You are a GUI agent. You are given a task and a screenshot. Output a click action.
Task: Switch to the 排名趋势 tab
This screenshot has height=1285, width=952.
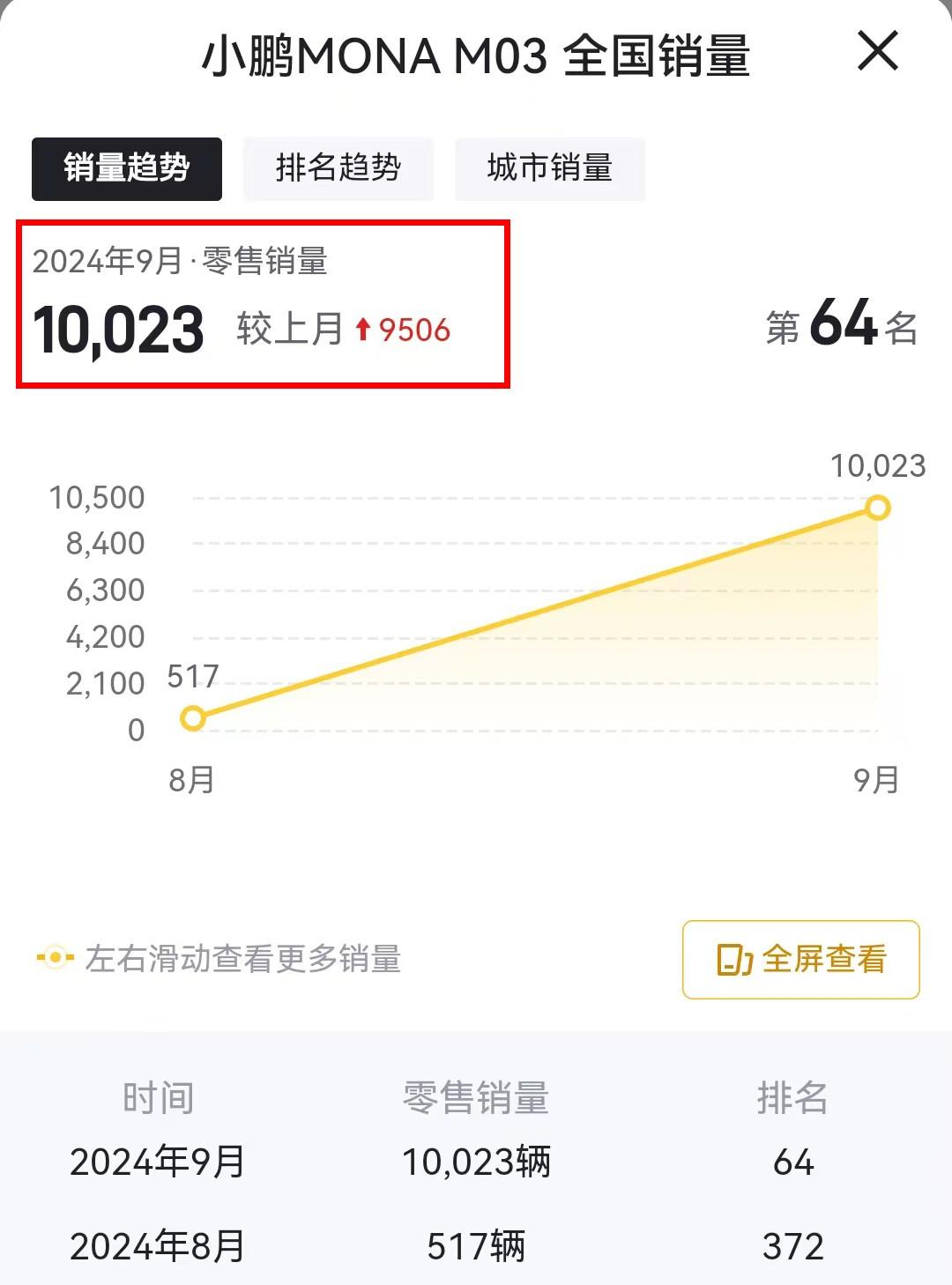coord(338,168)
